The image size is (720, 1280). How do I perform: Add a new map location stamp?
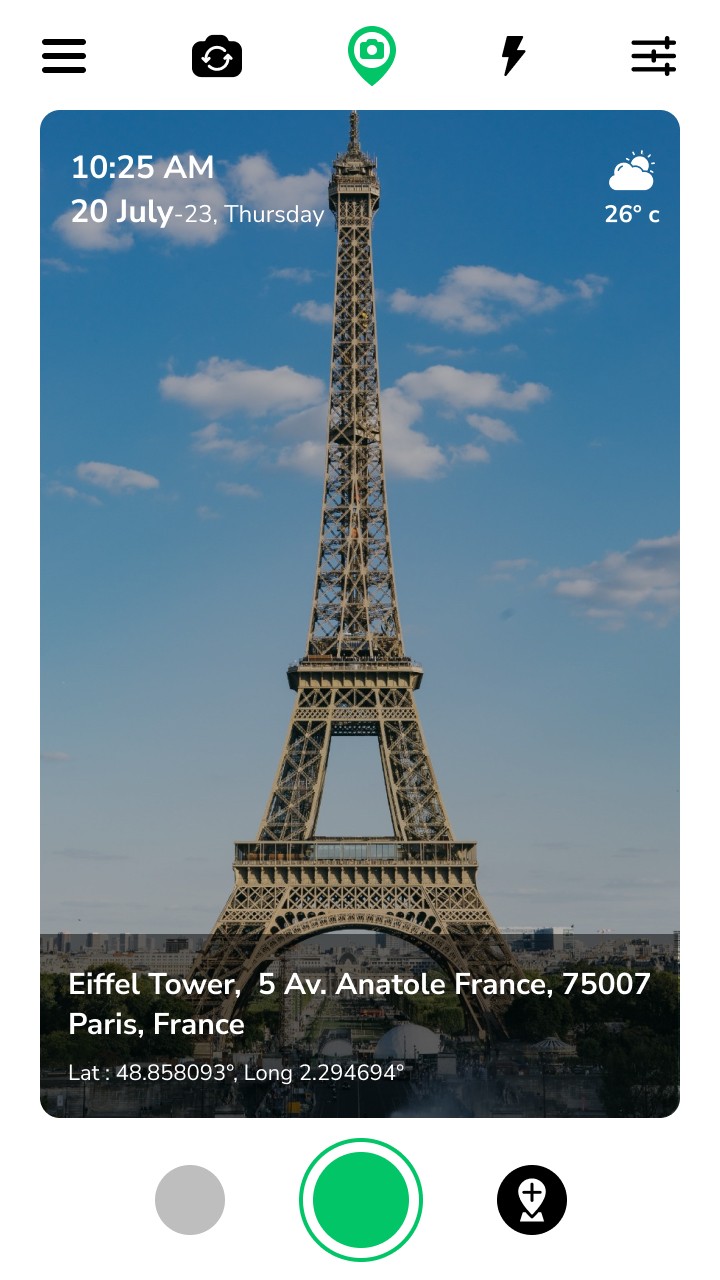(532, 1200)
